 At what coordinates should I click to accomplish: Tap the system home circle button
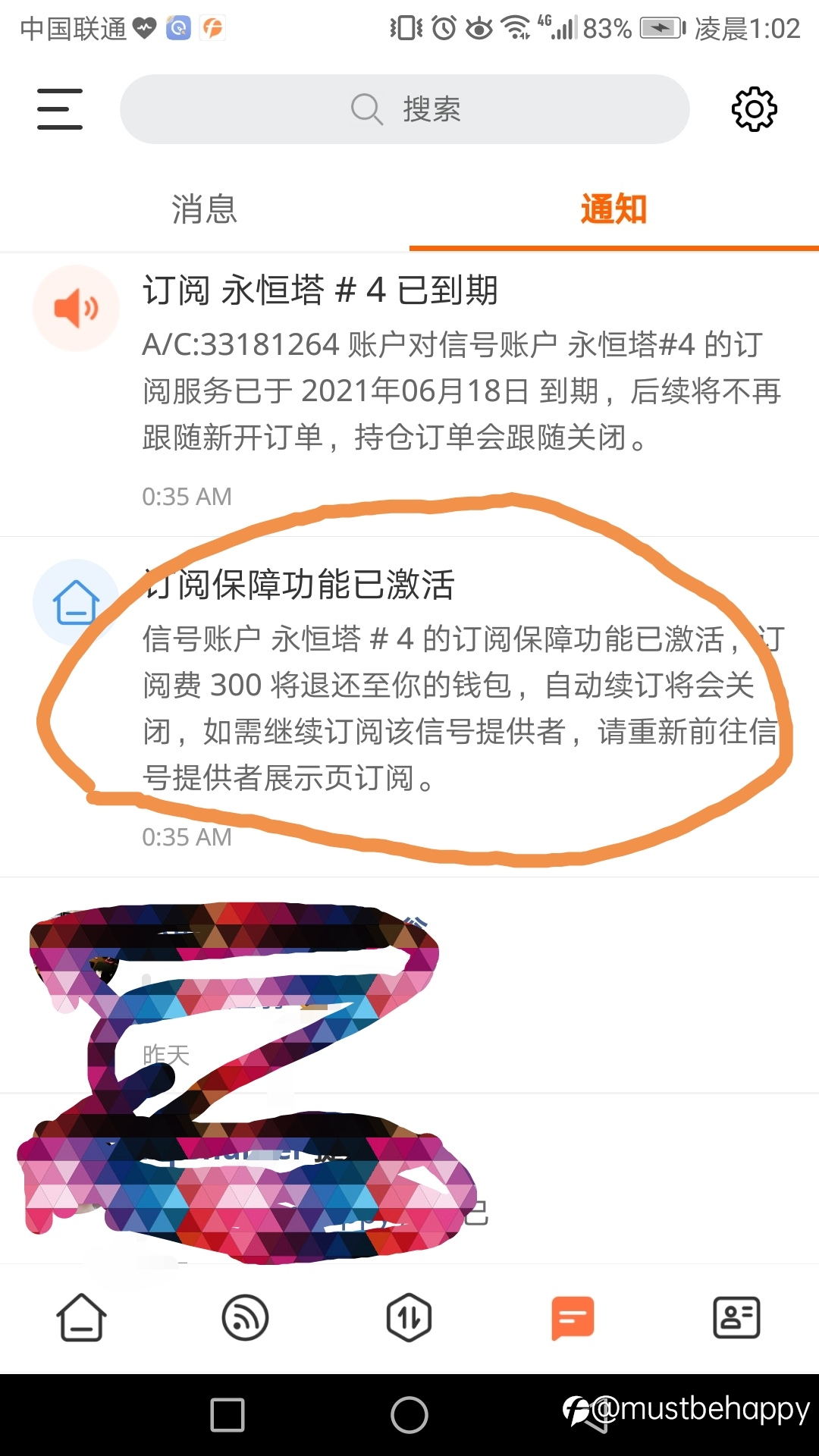click(409, 1415)
